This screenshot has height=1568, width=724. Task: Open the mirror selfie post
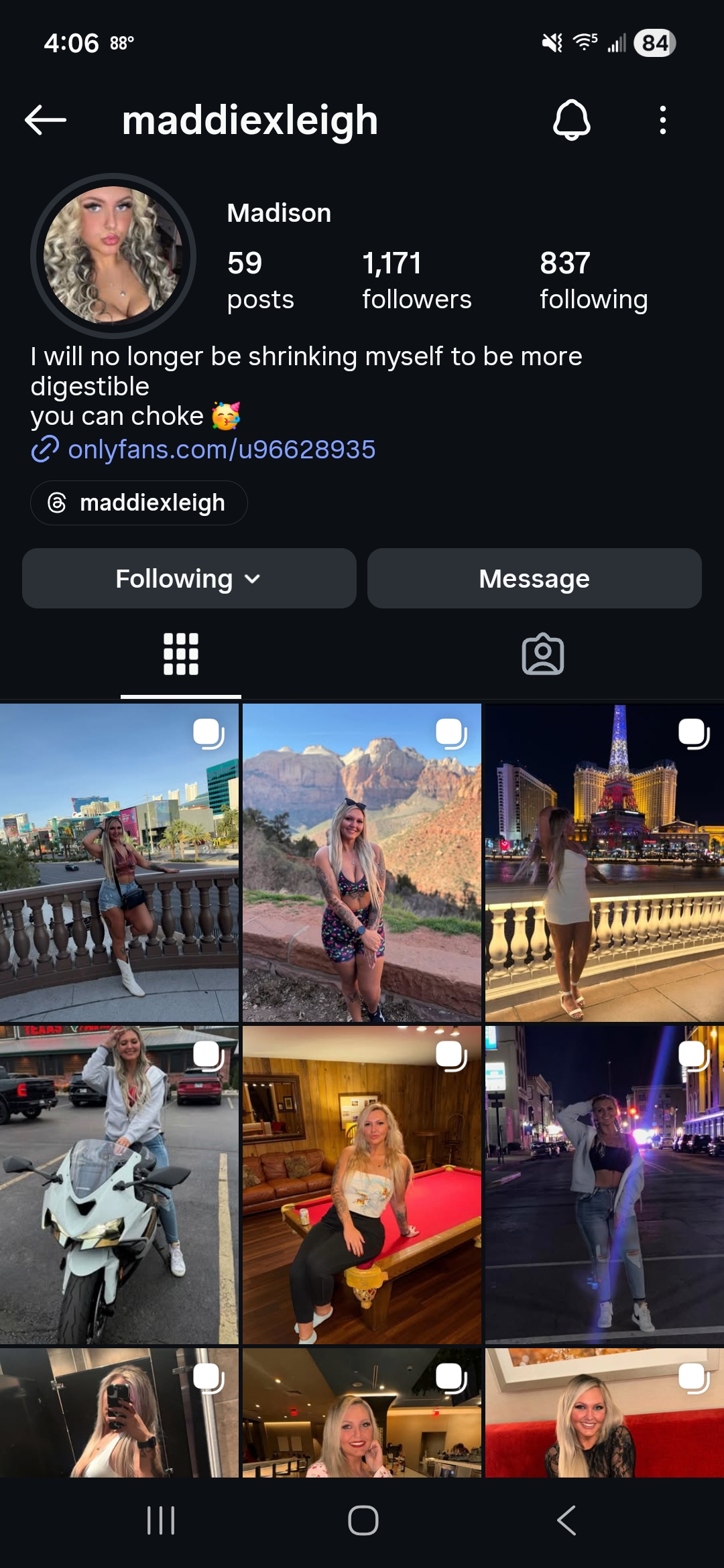click(x=119, y=1413)
